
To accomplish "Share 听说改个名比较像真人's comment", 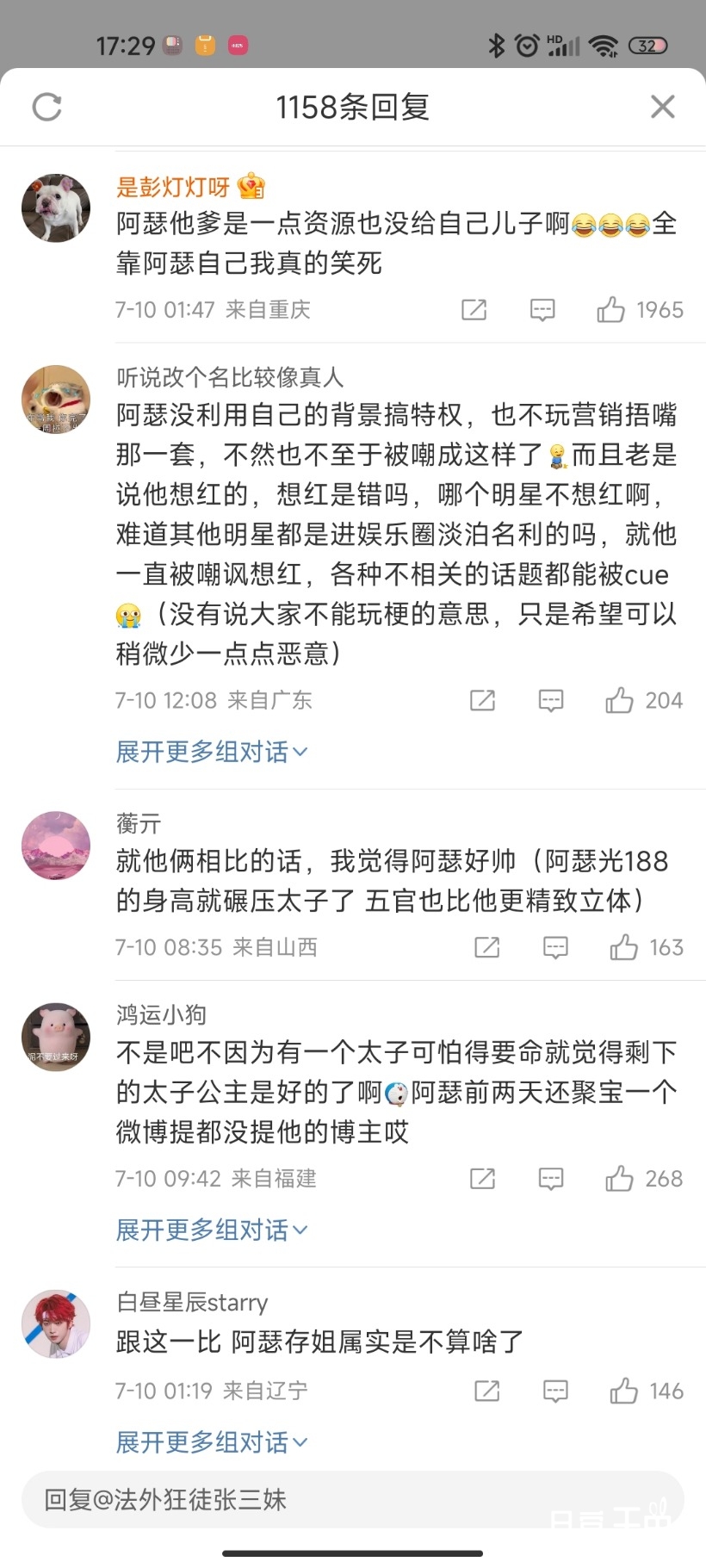I will (481, 700).
